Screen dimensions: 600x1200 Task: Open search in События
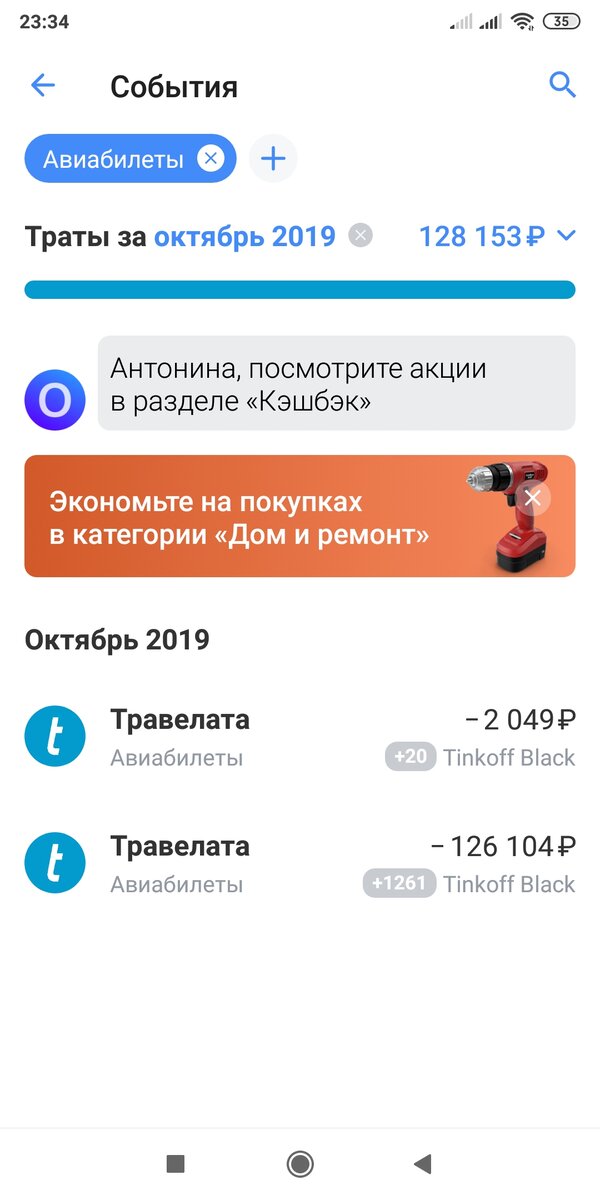[x=562, y=86]
